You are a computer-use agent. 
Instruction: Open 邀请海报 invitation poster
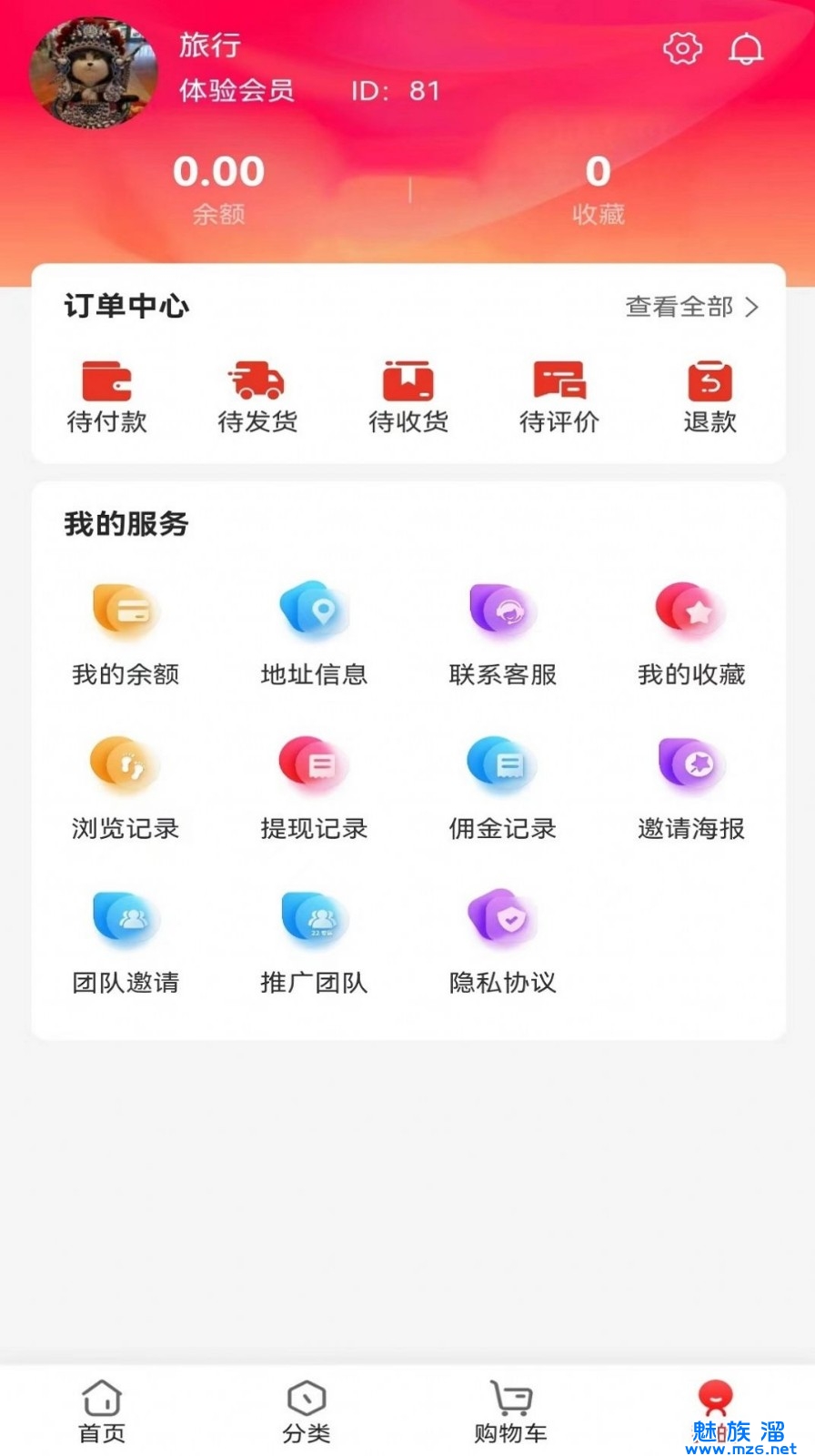[691, 788]
